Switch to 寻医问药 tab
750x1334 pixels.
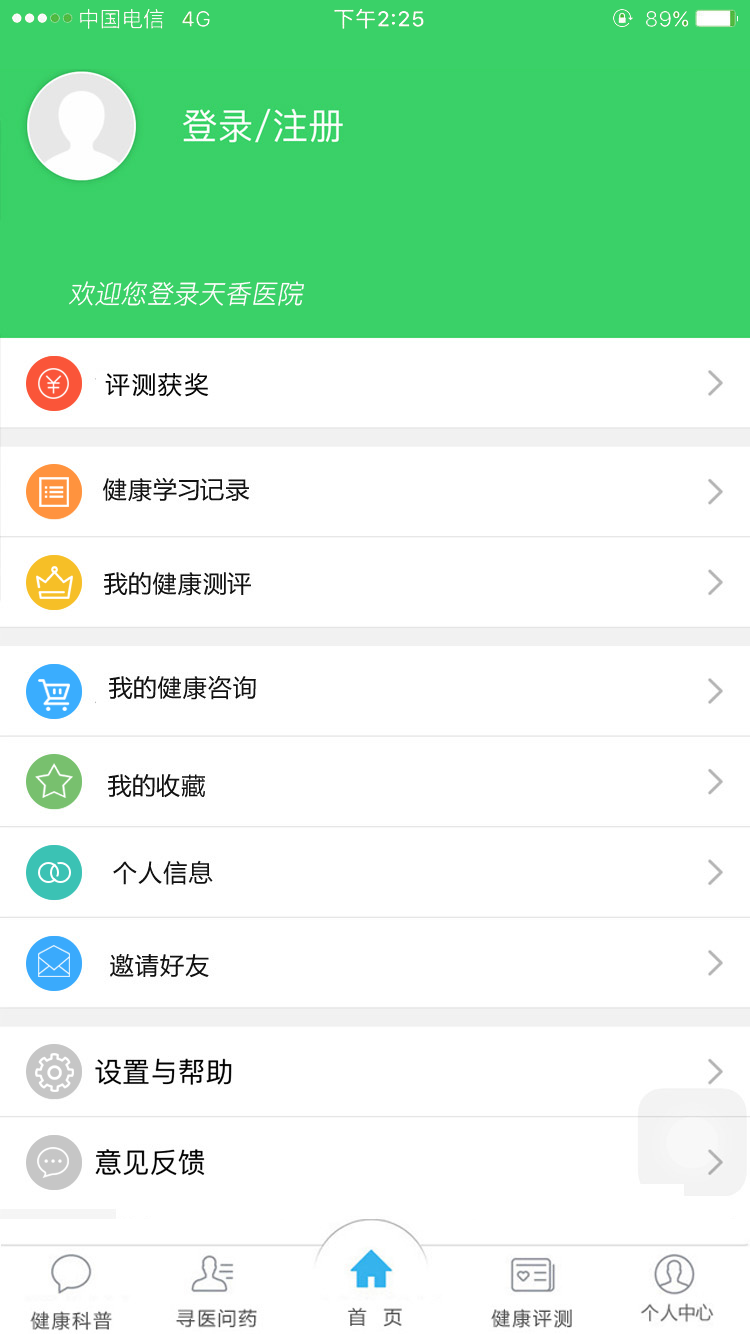(216, 1291)
